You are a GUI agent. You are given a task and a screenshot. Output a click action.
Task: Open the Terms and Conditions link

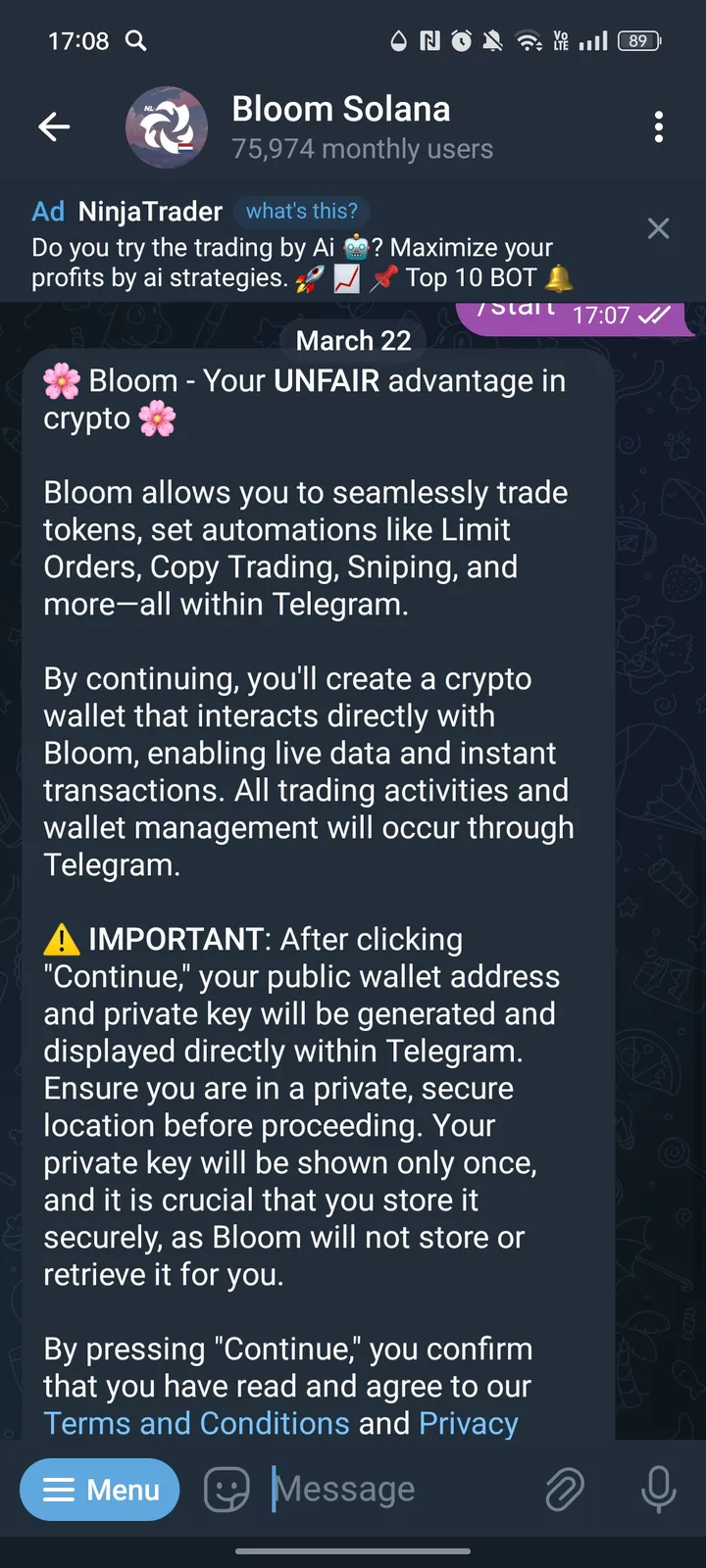pyautogui.click(x=195, y=1423)
